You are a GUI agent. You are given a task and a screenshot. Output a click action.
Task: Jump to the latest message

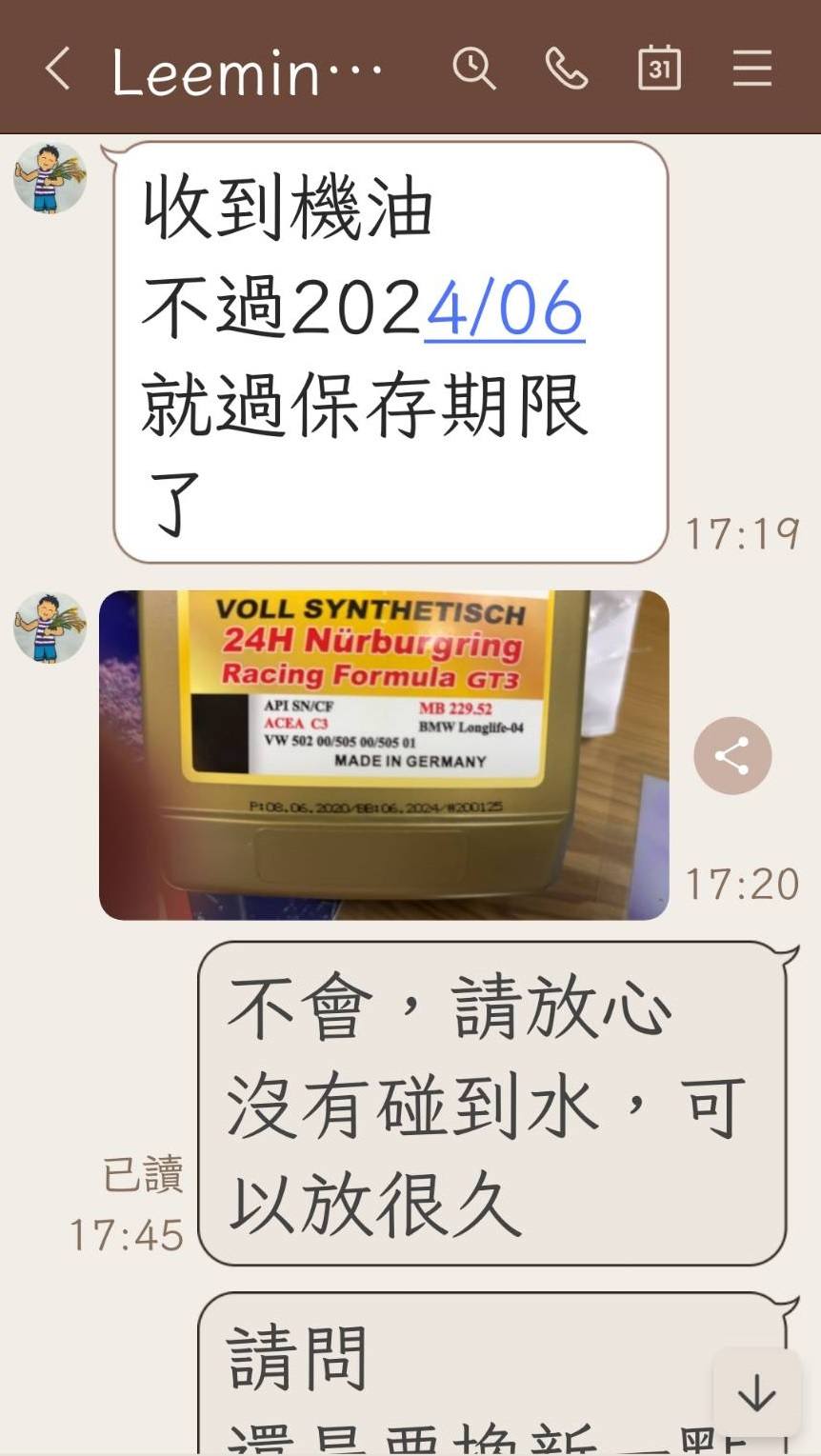point(757,1394)
